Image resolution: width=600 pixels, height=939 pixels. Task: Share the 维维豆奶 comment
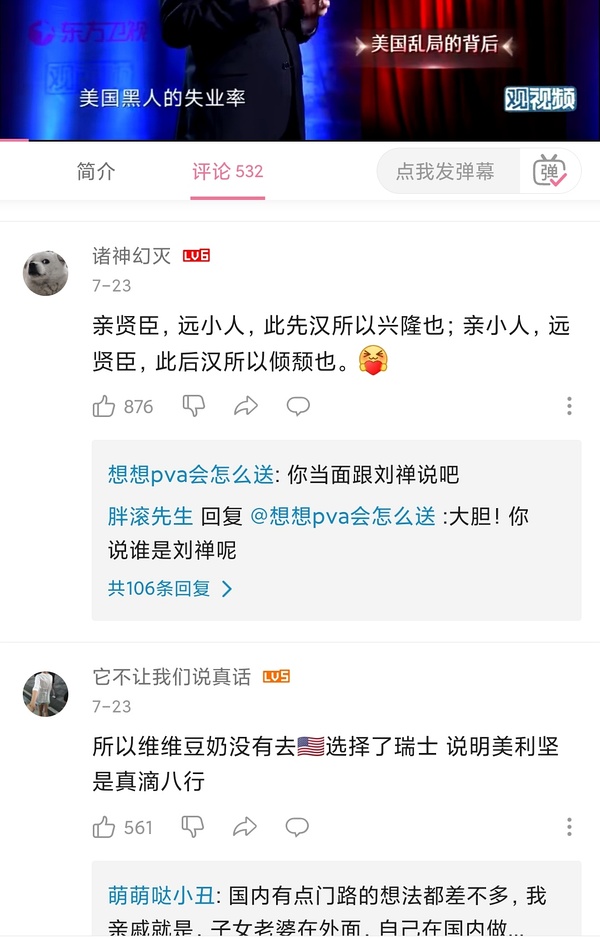(x=246, y=827)
